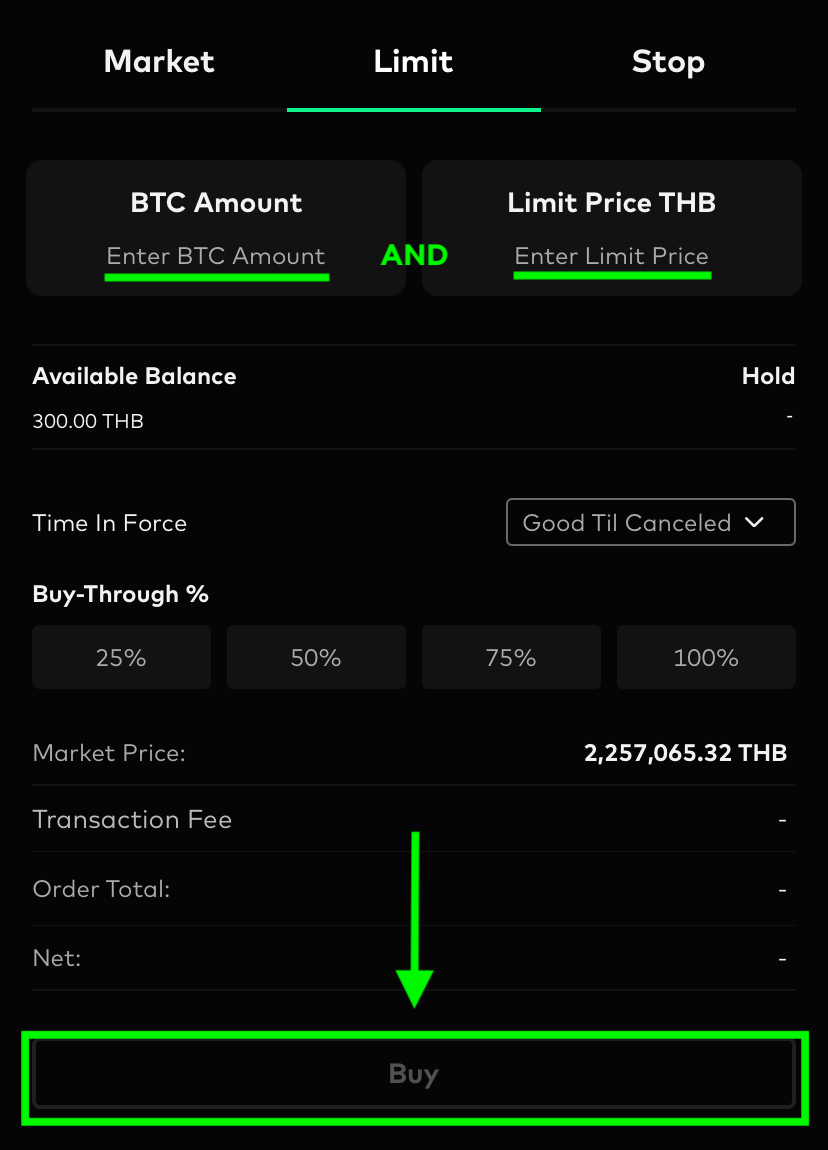Switch to the Stop tab
828x1150 pixels.
click(668, 62)
